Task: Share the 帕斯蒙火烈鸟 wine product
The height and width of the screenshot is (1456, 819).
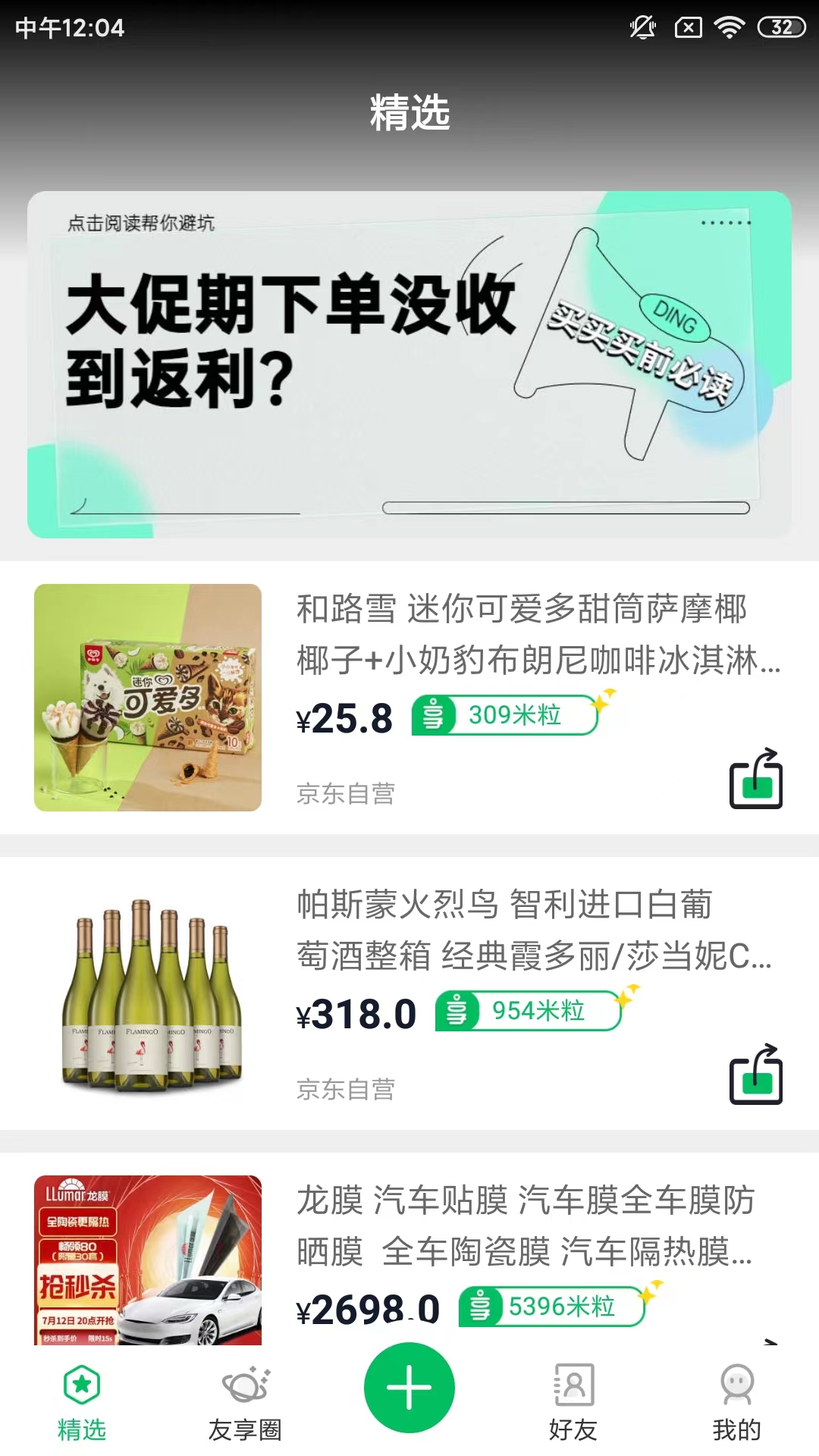Action: tap(755, 1075)
